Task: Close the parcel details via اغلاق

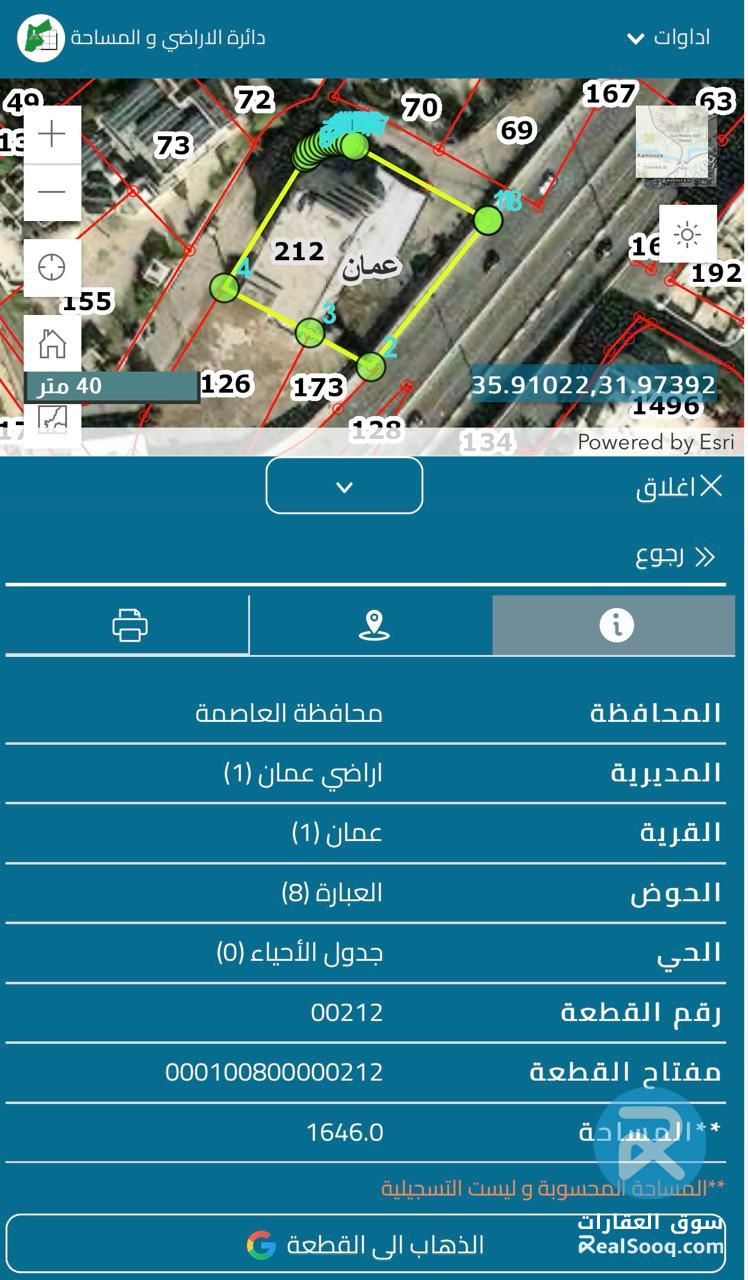Action: pos(680,487)
